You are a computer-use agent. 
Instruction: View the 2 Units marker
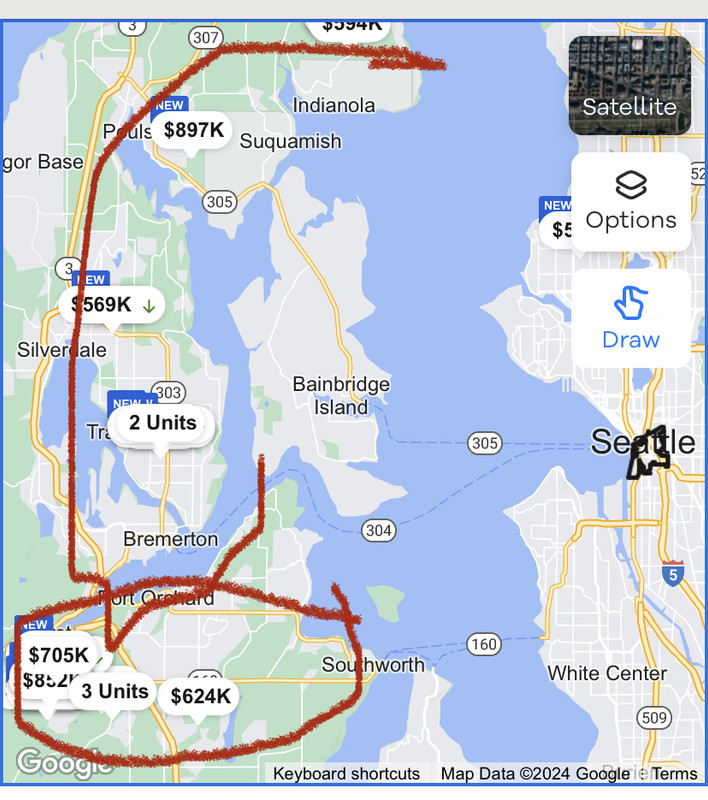tap(163, 423)
